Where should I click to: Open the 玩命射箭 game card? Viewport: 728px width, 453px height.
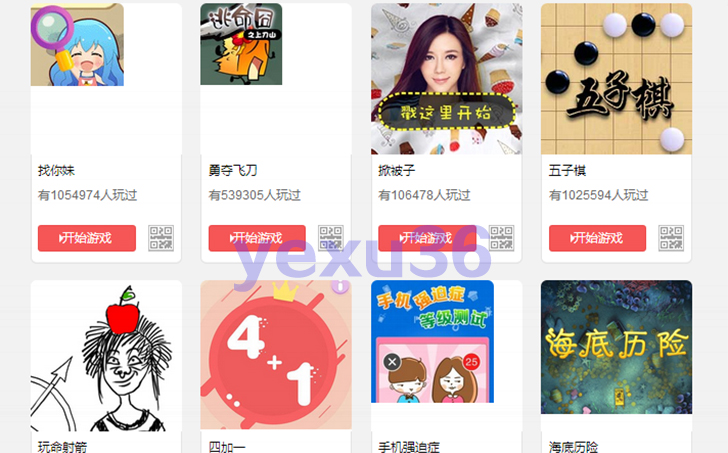(x=106, y=355)
